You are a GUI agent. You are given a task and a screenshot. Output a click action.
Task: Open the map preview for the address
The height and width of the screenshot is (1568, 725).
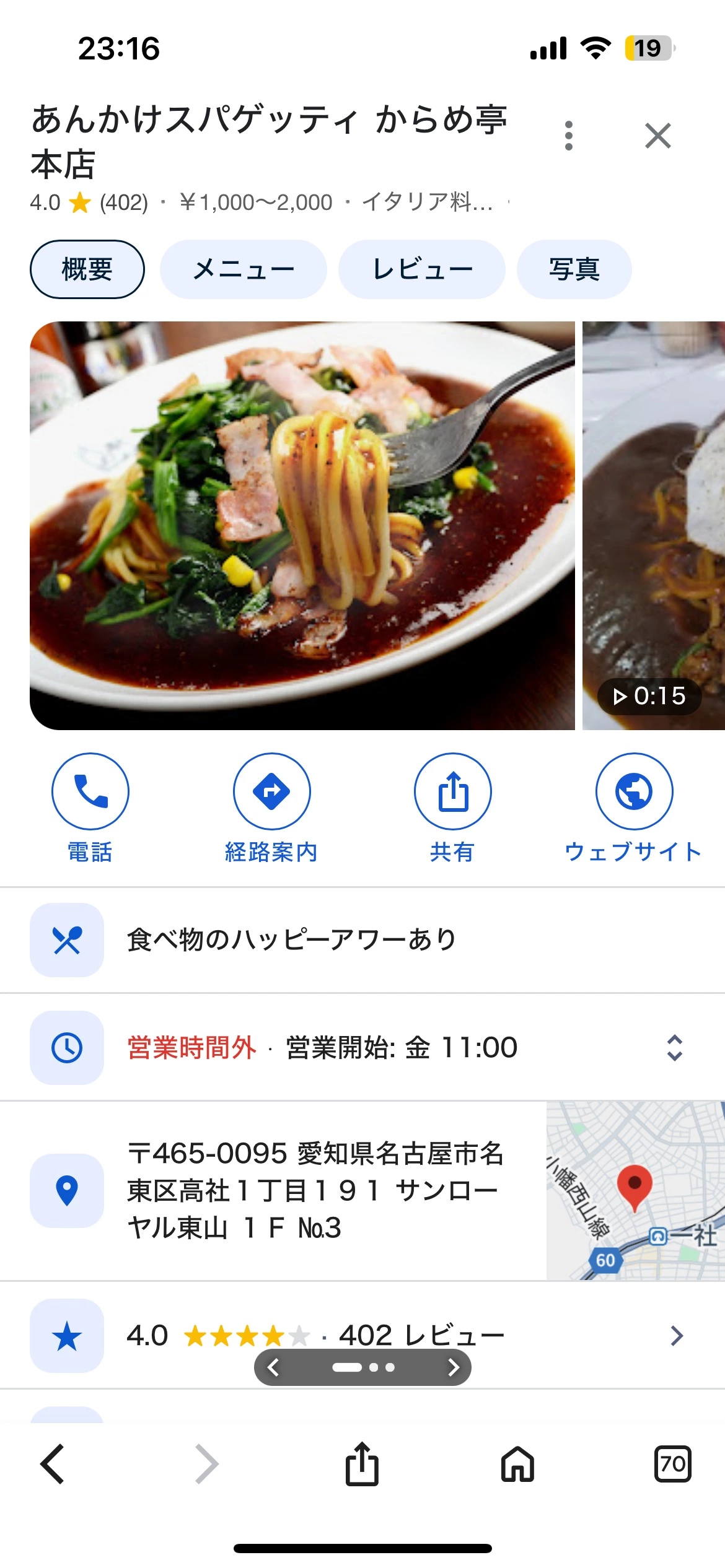635,1190
